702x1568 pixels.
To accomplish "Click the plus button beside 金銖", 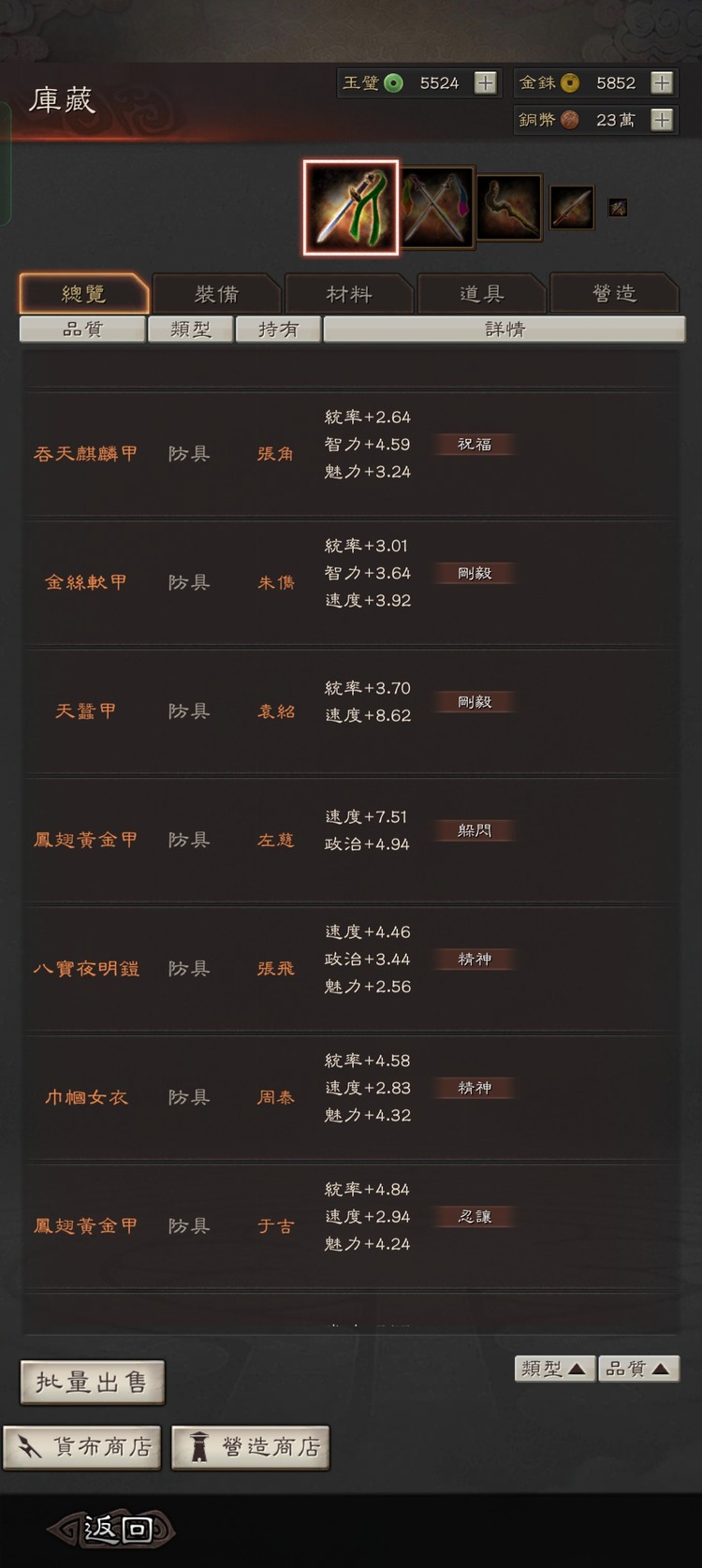I will [x=662, y=82].
